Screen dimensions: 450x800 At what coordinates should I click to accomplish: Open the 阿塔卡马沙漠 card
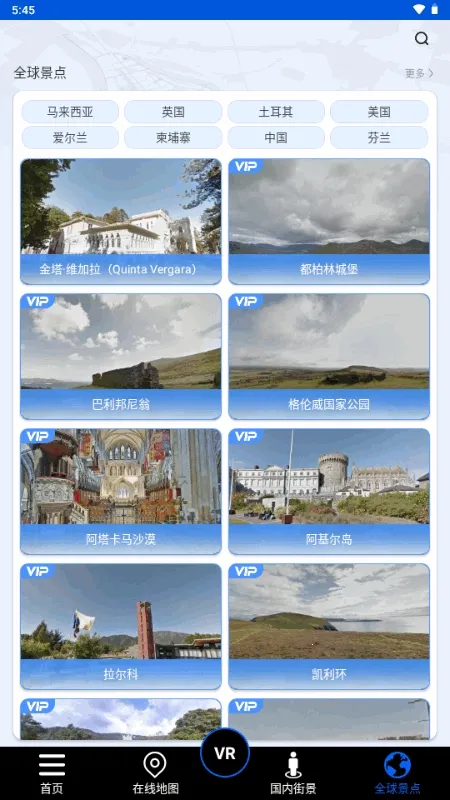tap(121, 491)
